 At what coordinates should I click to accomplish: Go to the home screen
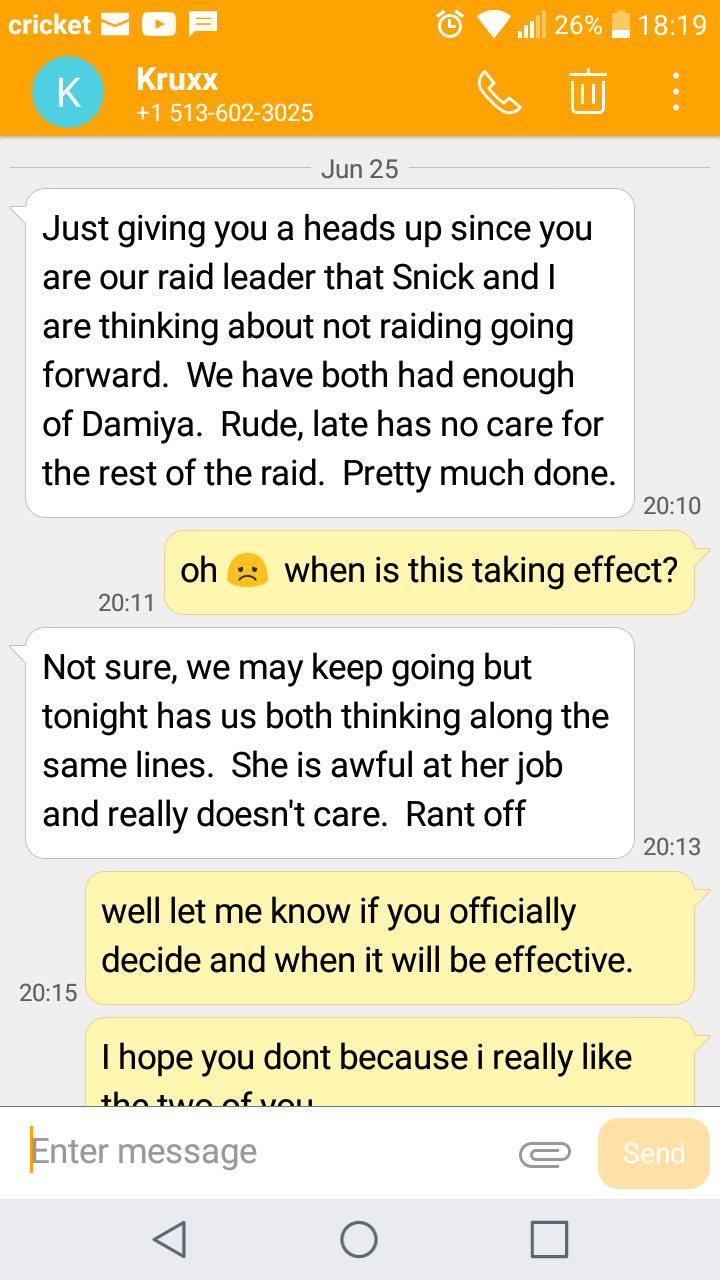coord(359,1239)
